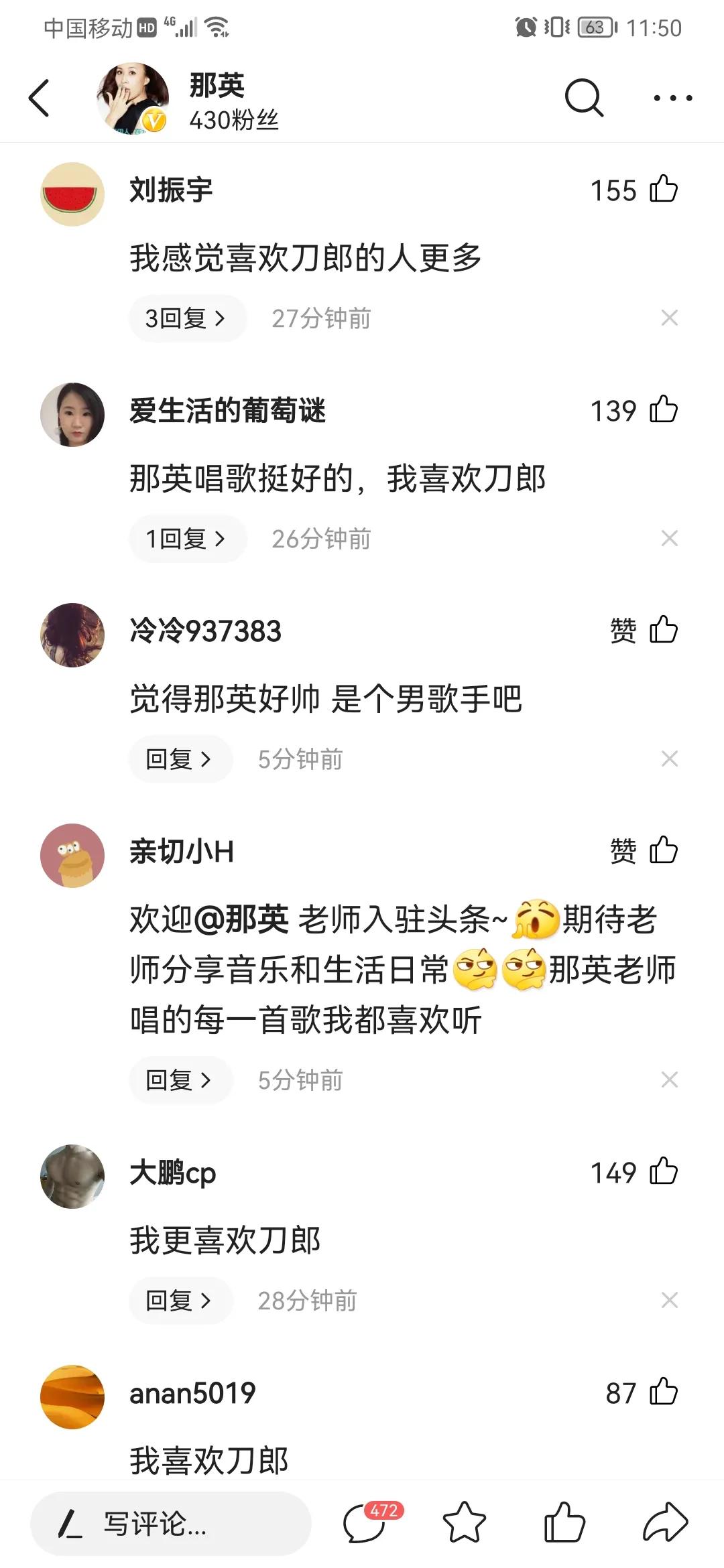Favorite this post with the star icon

tap(464, 1522)
